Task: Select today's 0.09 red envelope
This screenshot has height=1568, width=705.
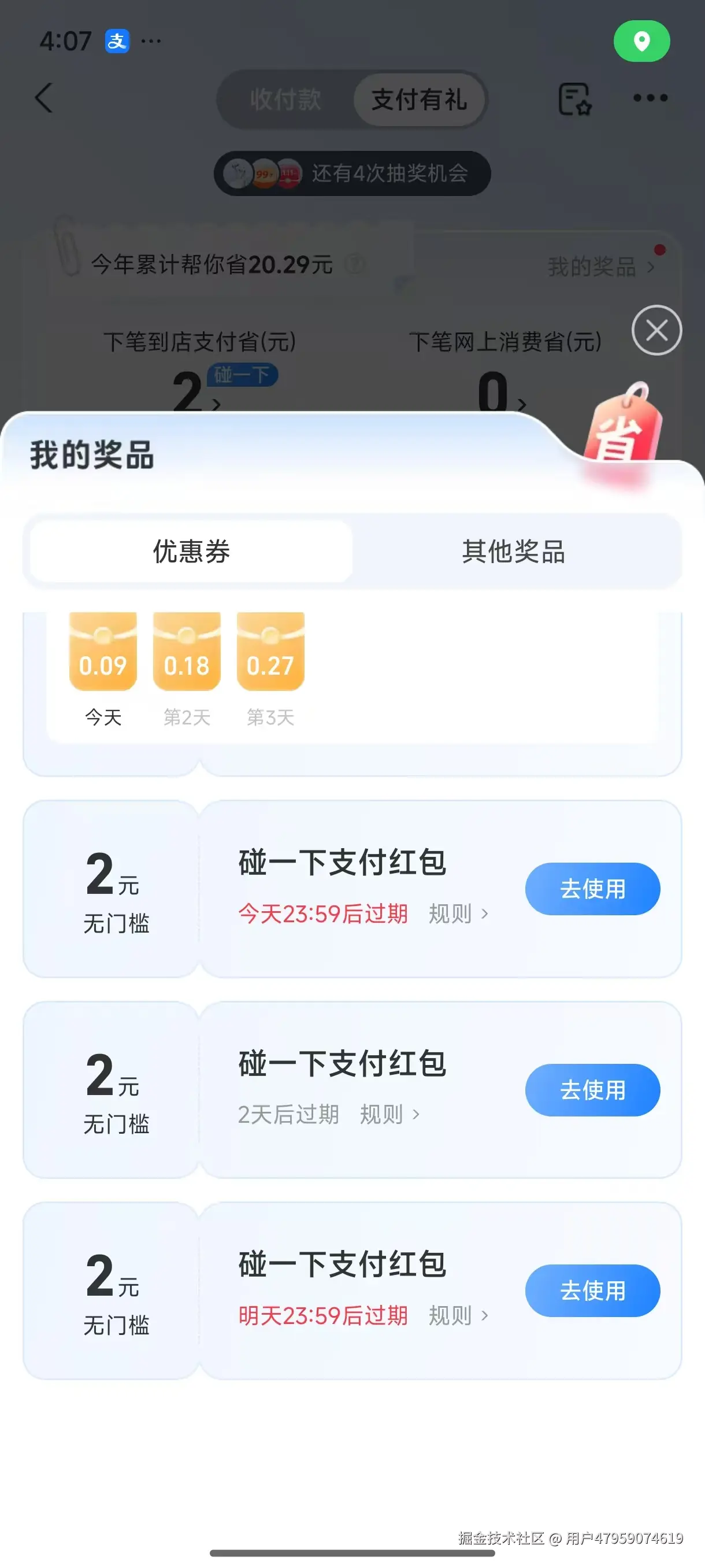Action: coord(102,651)
